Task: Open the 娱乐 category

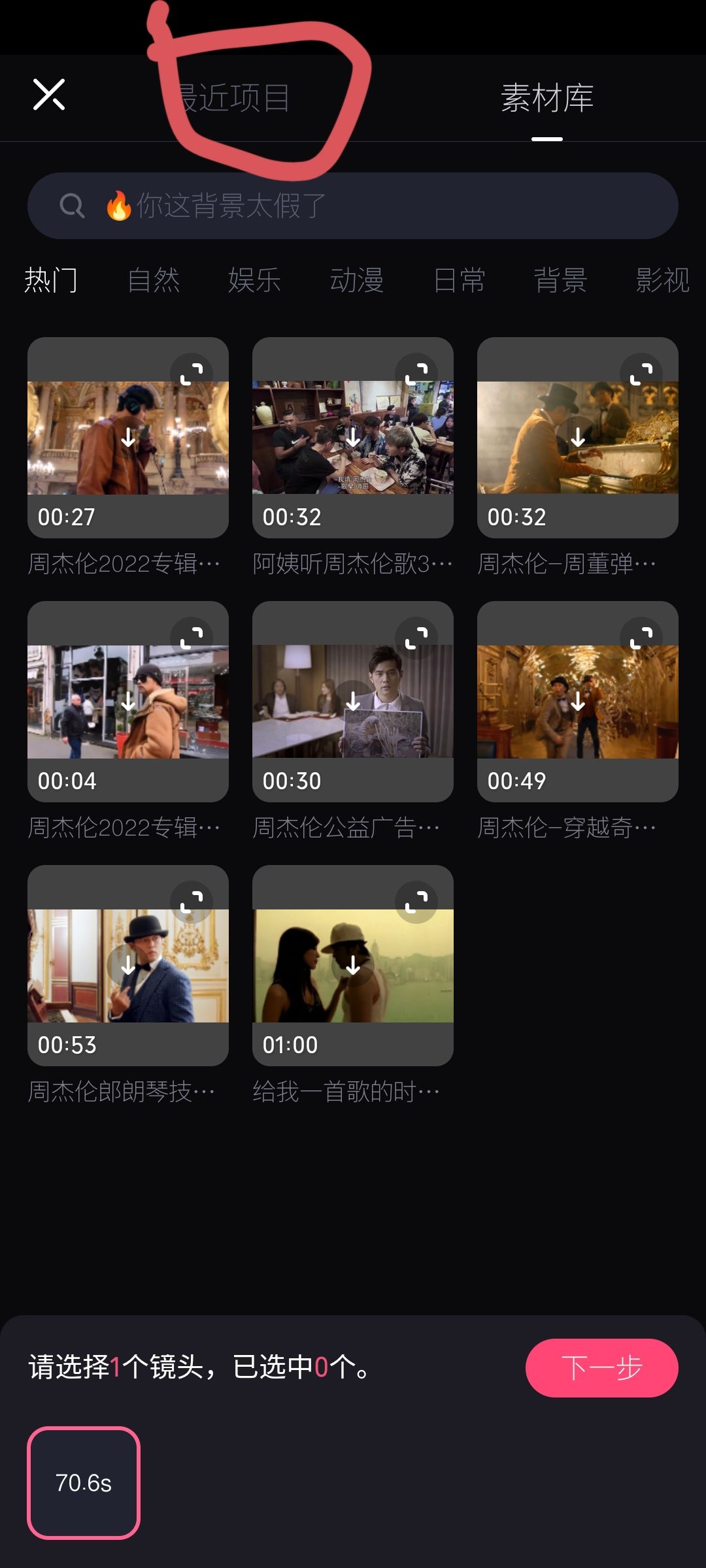Action: (255, 280)
